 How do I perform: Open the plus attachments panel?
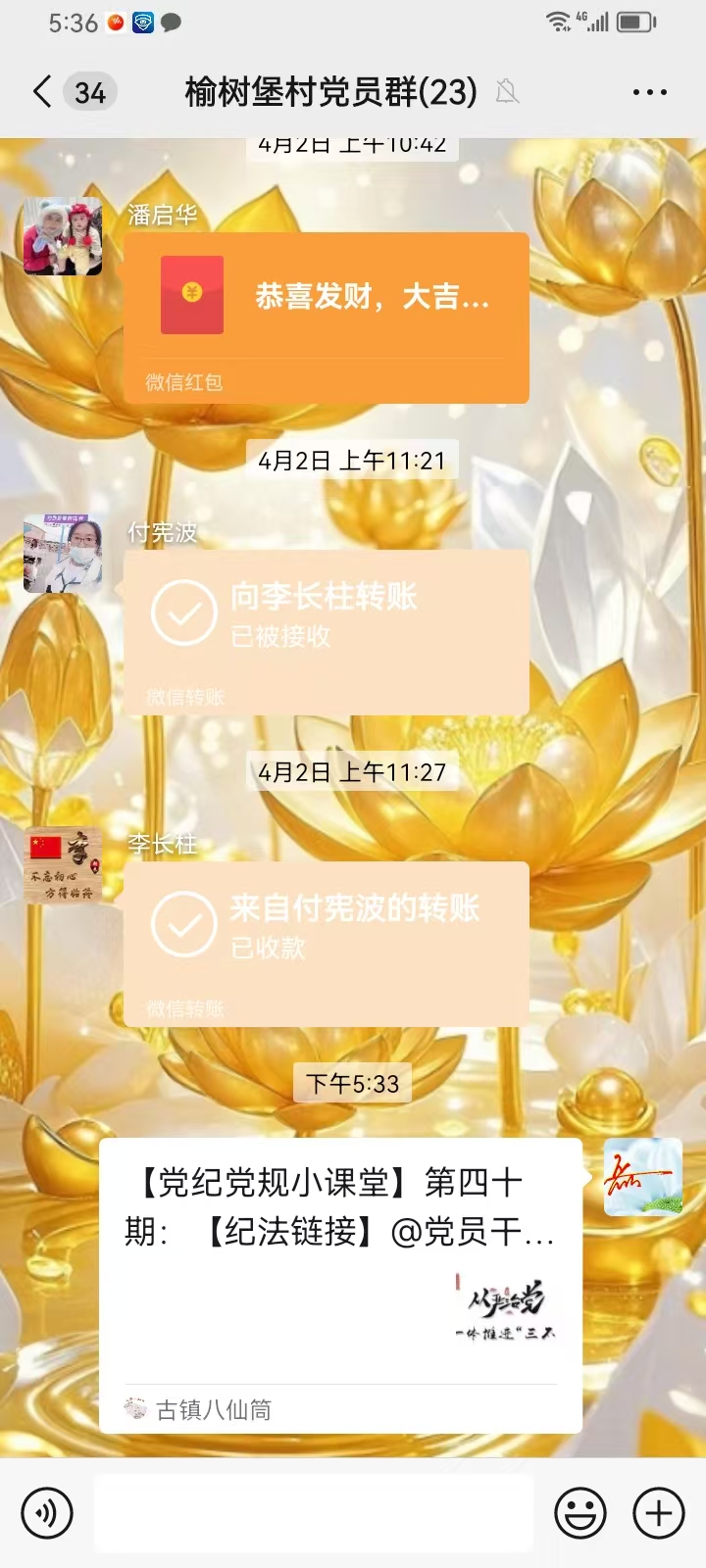pos(659,1513)
